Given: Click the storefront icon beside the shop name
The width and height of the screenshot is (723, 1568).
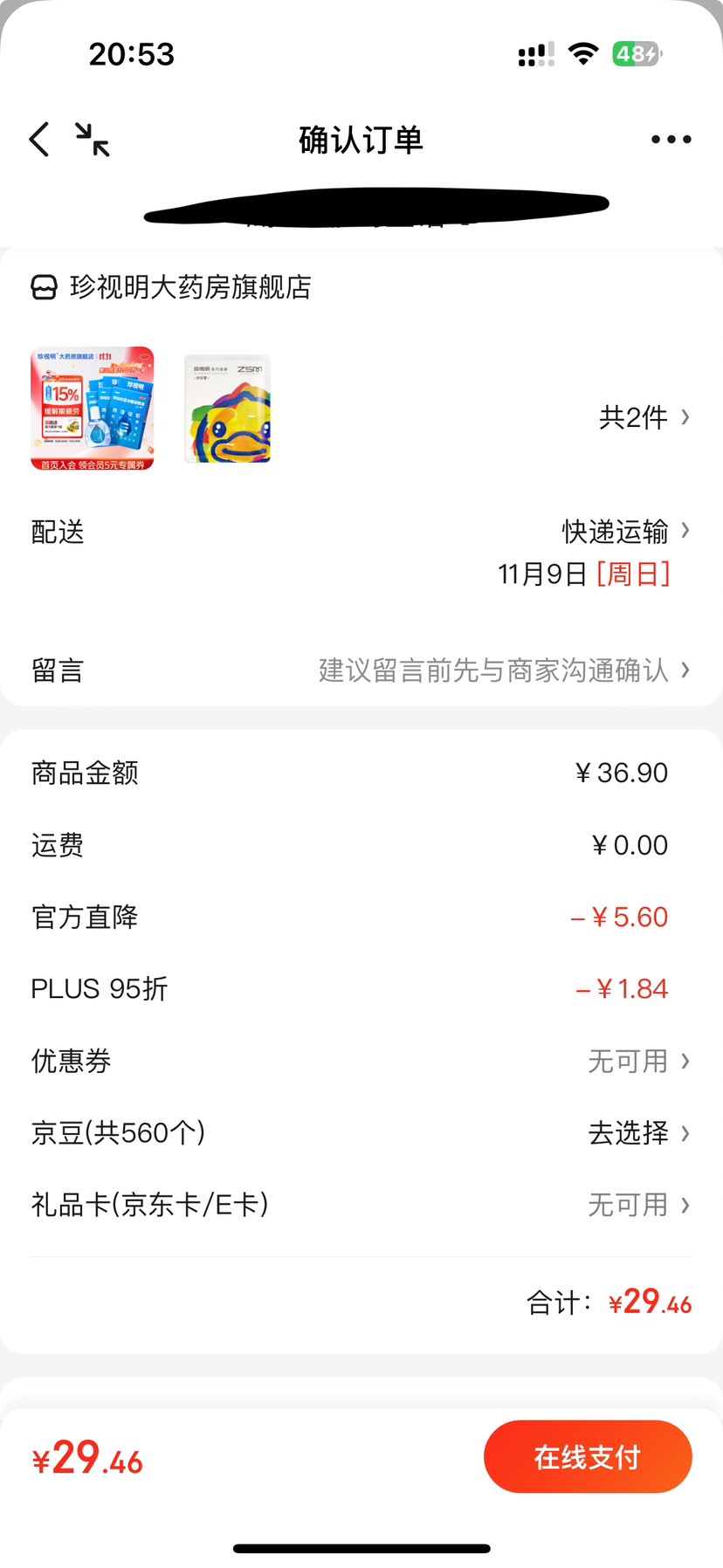Looking at the screenshot, I should point(45,286).
